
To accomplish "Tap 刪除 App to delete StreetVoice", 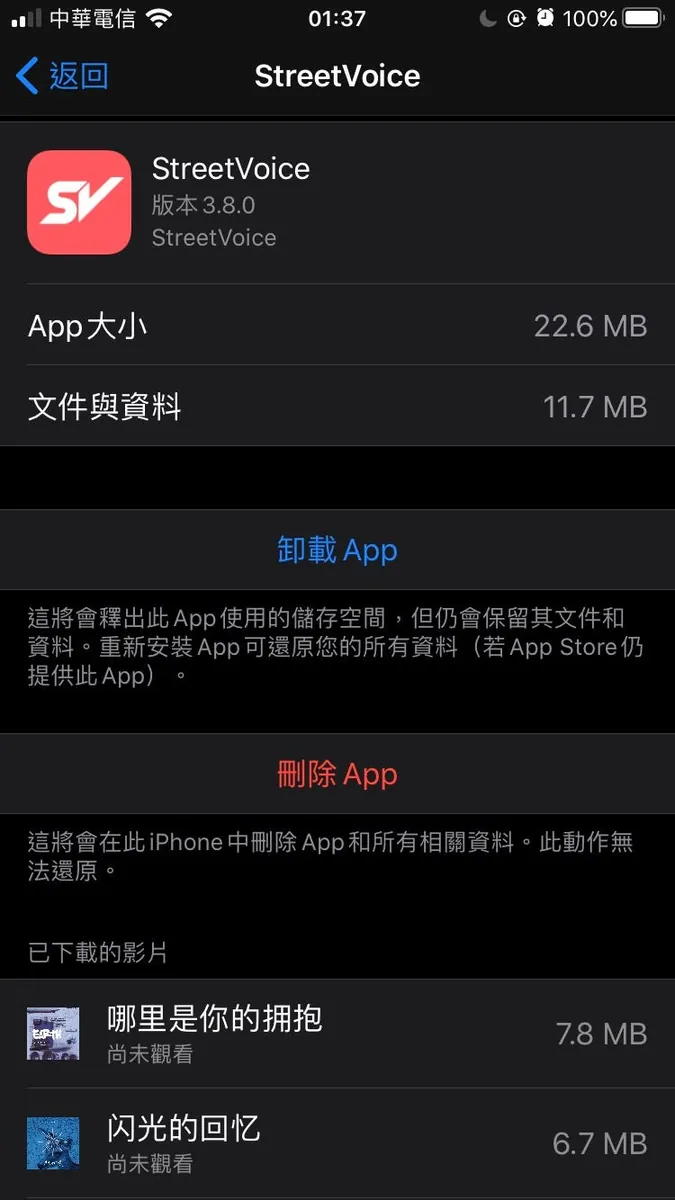I will point(337,774).
